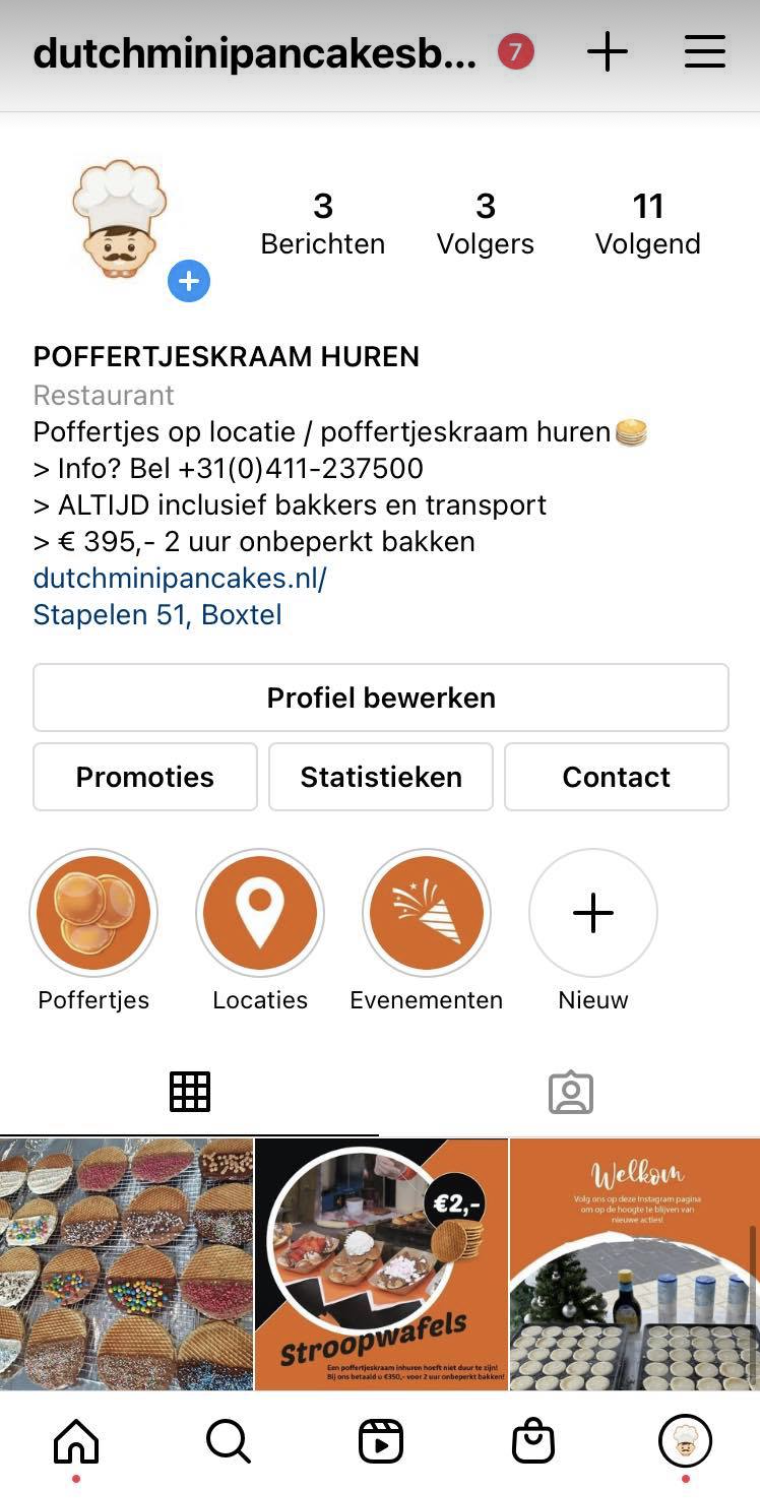
Task: View Statistieken insights
Action: click(x=381, y=777)
